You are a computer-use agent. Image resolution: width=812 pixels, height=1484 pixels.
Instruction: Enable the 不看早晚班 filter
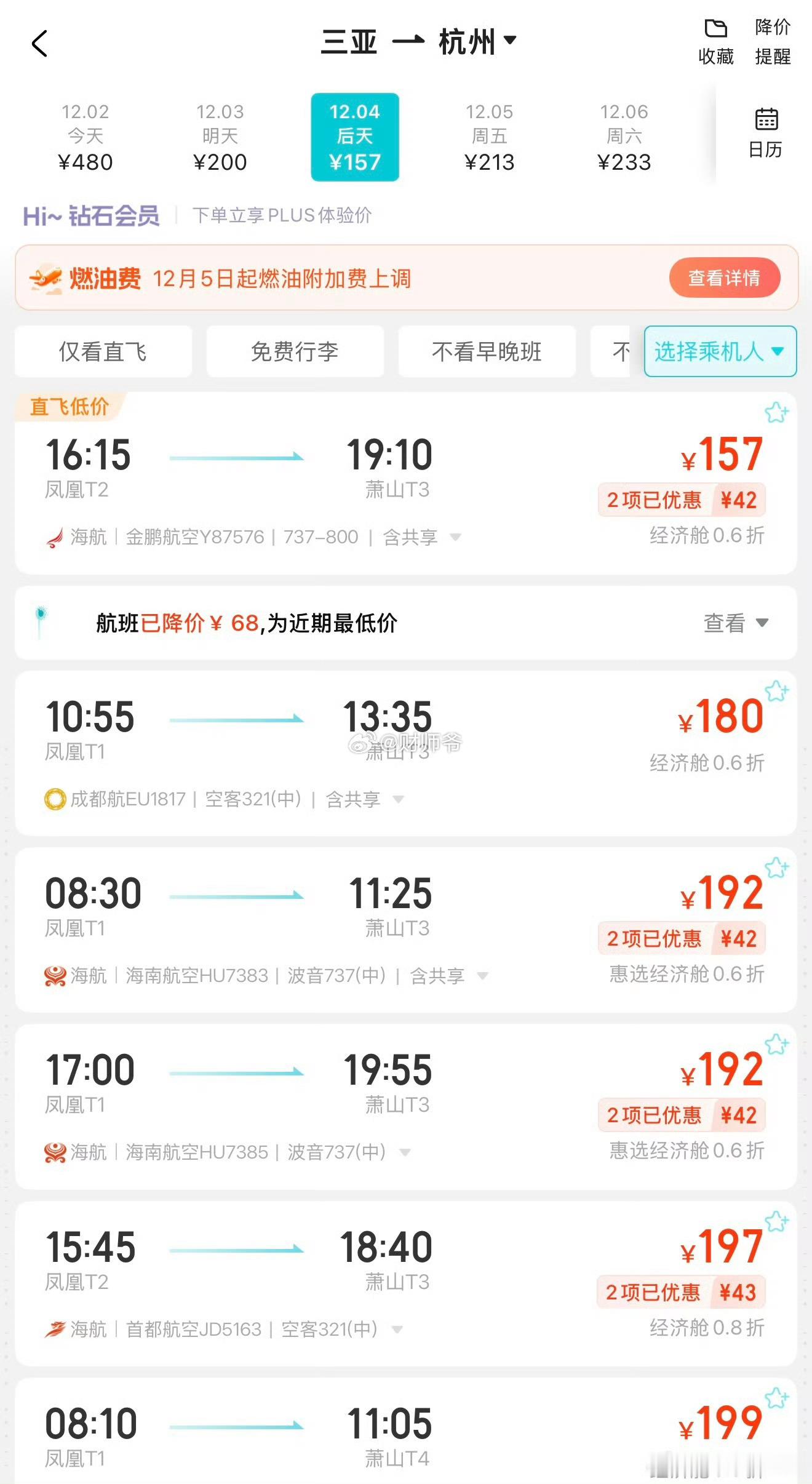coord(487,351)
